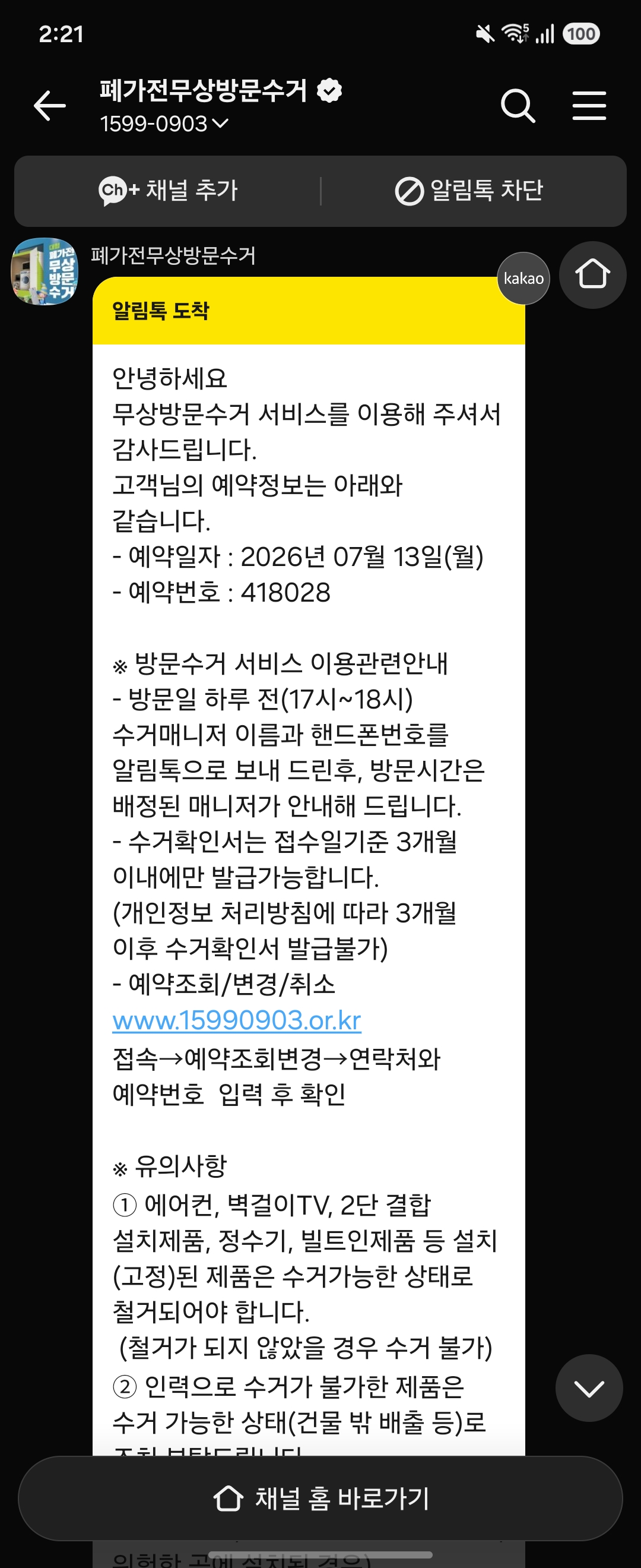Open the 폐가전무상방문수거 profile picture
Image resolution: width=641 pixels, height=1568 pixels.
click(45, 271)
